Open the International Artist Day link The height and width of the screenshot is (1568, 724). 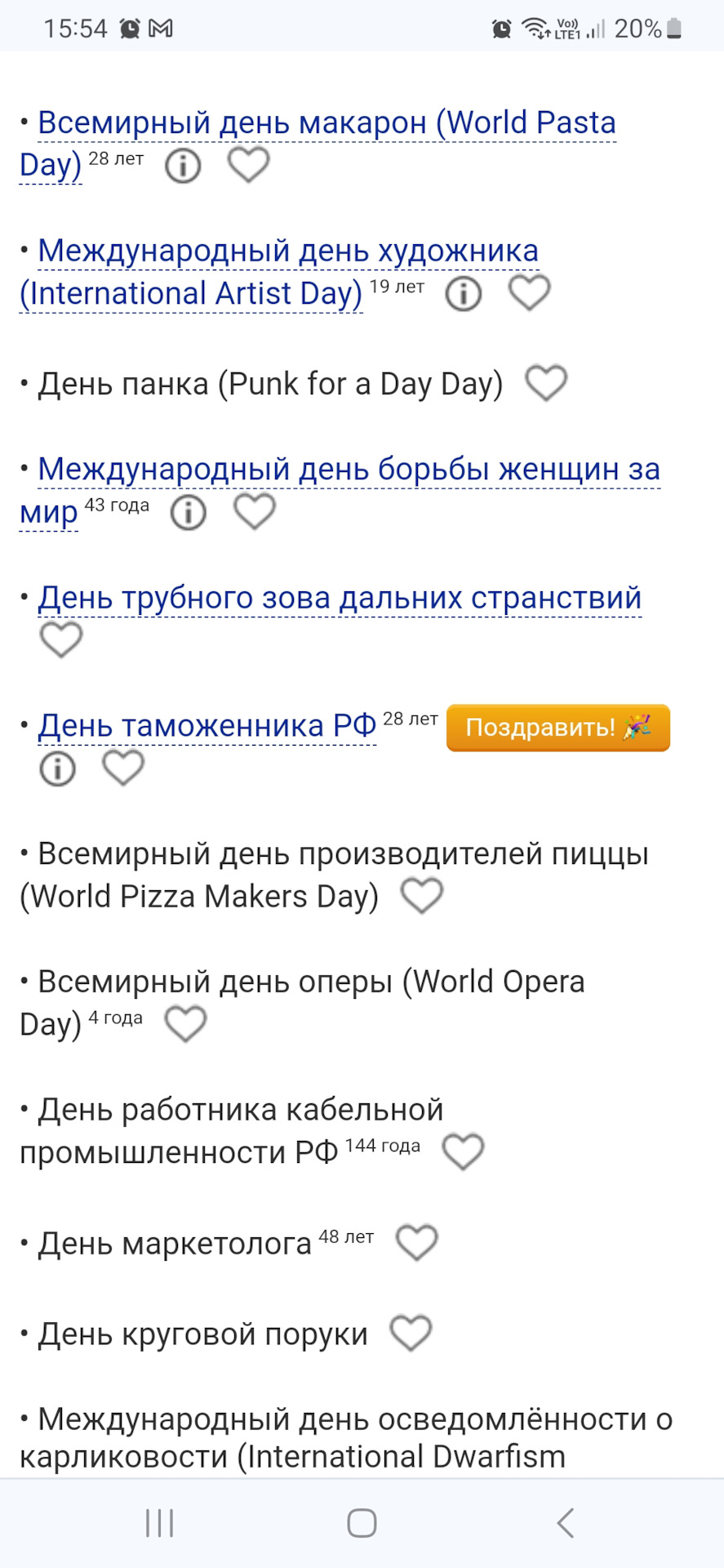288,252
